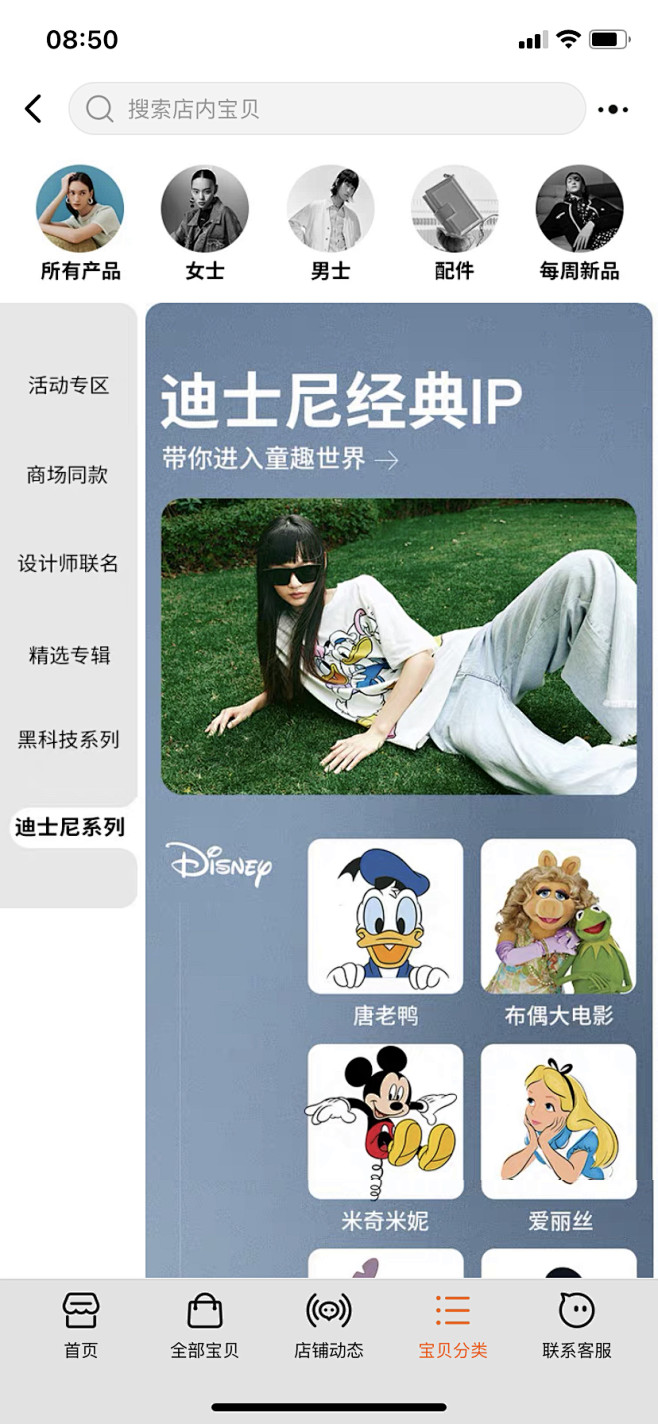Tap the 带你进入童趣世界 arrow link

click(x=281, y=460)
